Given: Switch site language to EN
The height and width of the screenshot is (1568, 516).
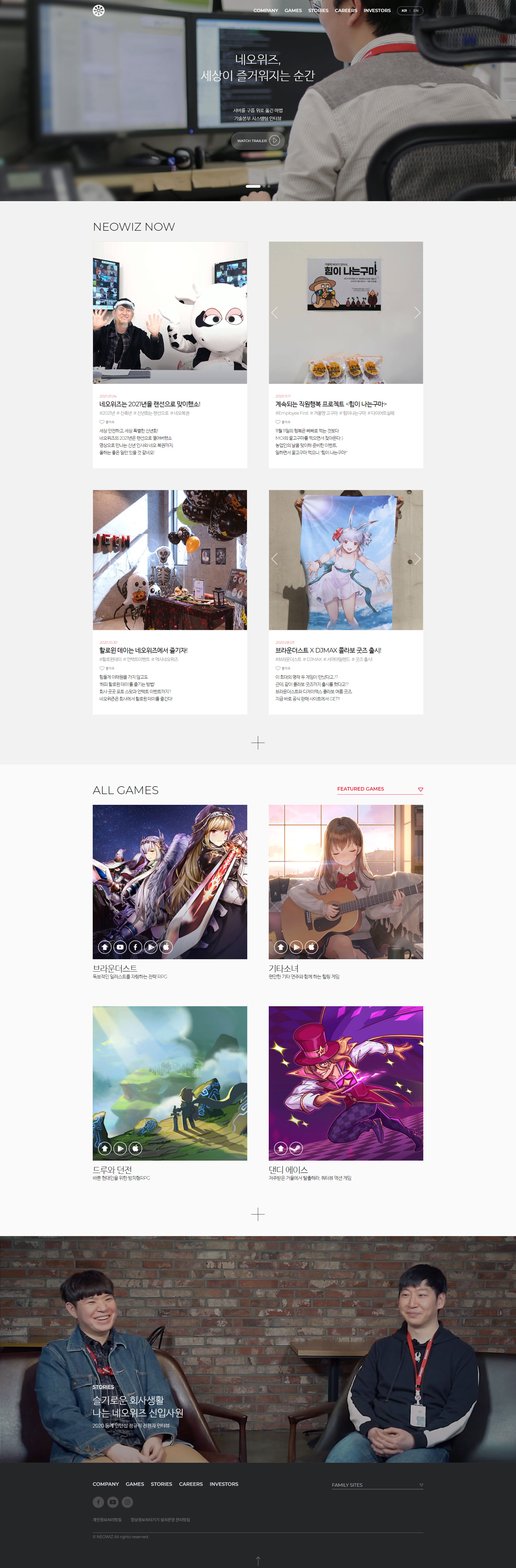Looking at the screenshot, I should [x=416, y=10].
